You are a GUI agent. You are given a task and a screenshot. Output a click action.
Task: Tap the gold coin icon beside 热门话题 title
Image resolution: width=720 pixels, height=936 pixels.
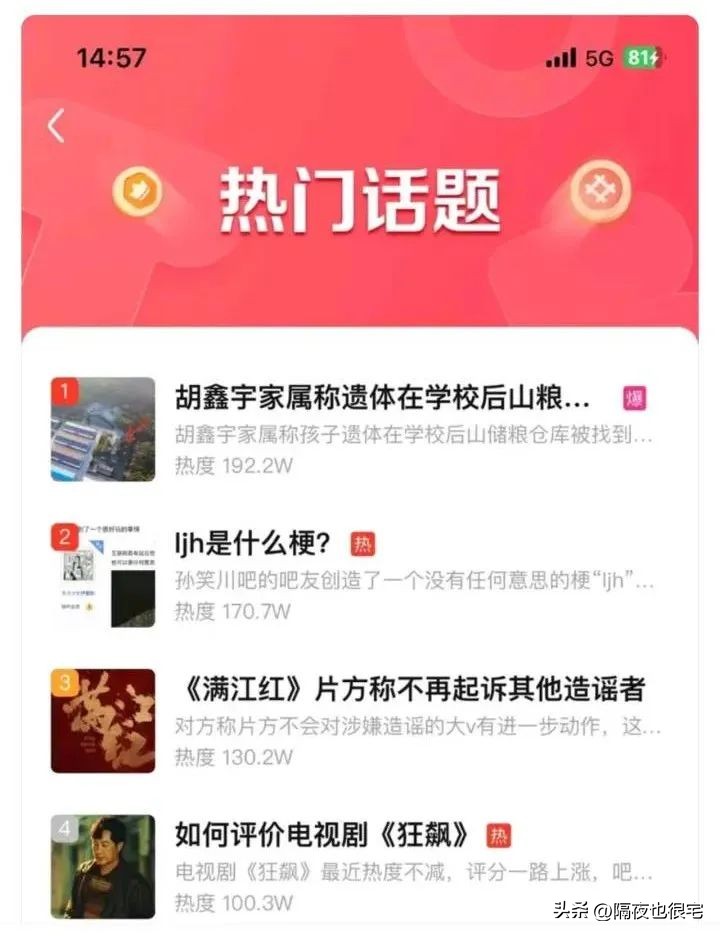click(140, 190)
